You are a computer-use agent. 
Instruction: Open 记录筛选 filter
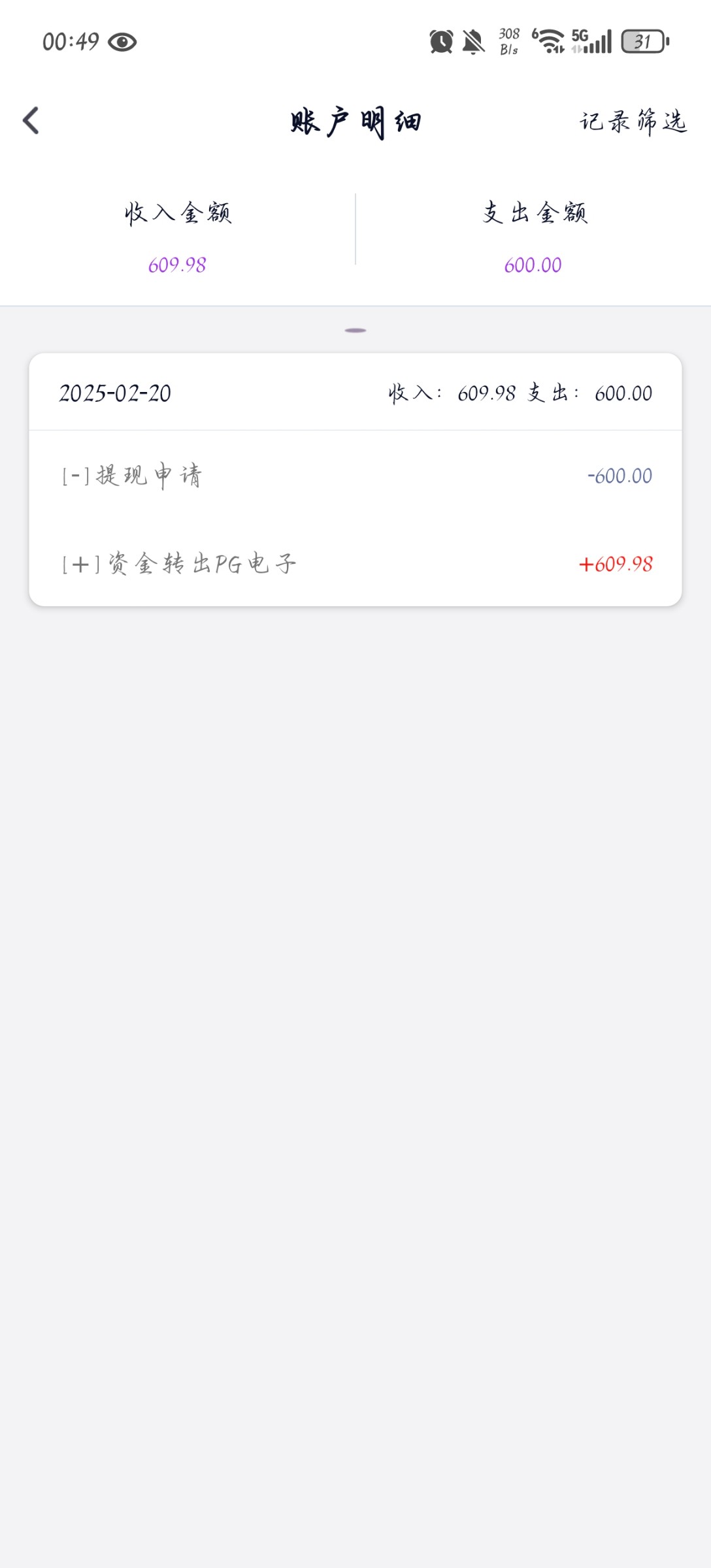coord(633,122)
